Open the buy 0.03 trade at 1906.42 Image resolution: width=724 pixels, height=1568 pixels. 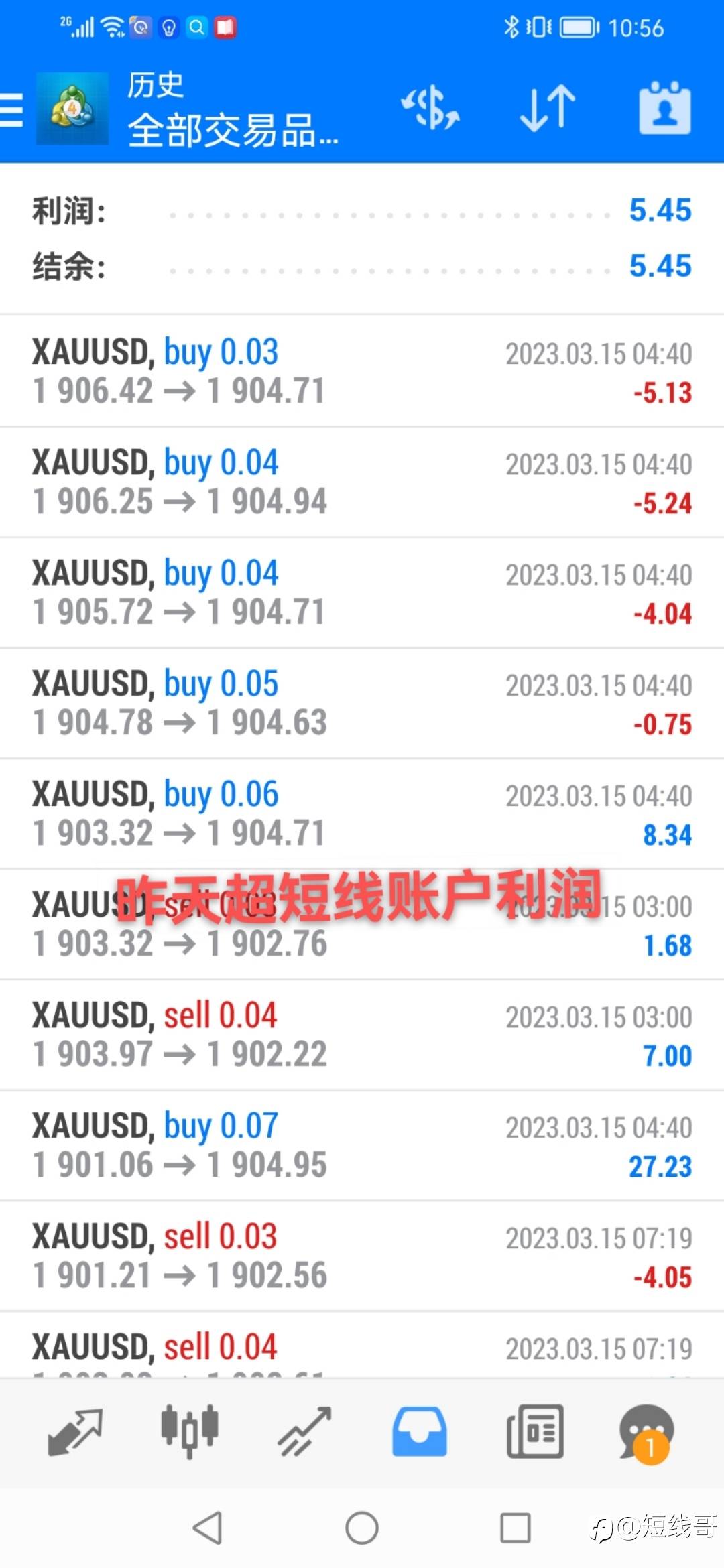point(362,371)
